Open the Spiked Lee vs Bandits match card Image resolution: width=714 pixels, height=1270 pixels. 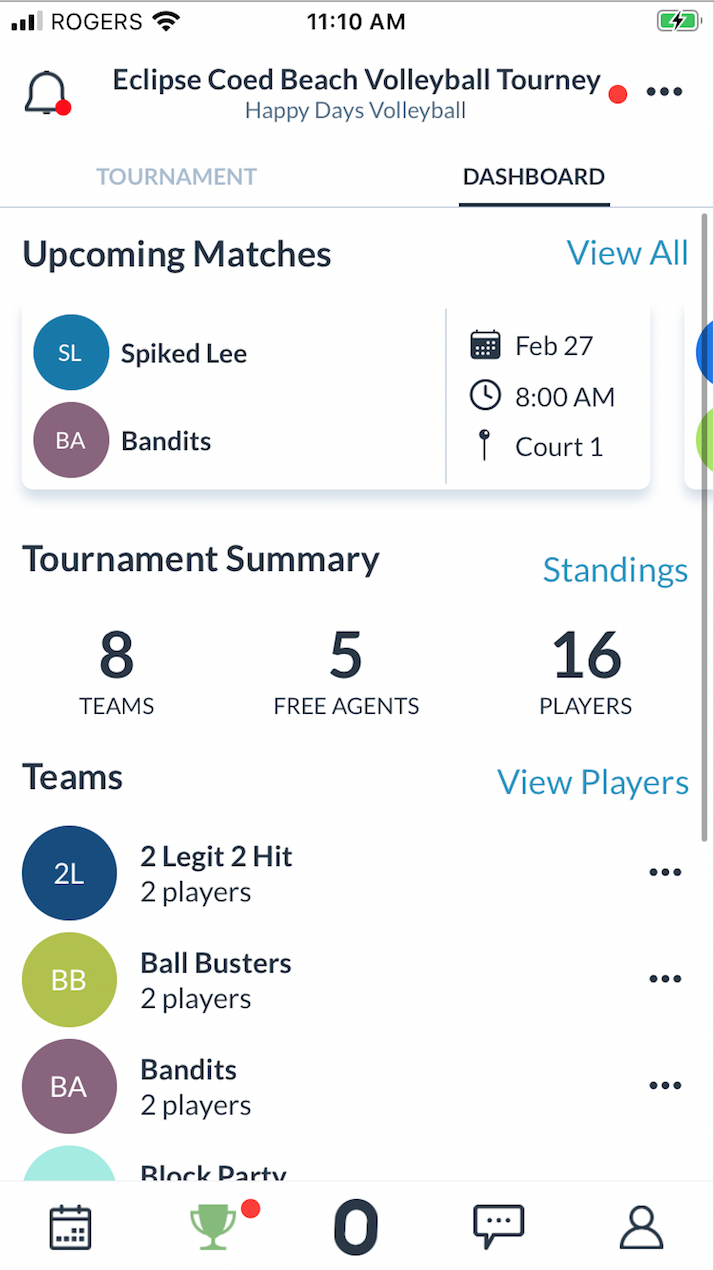pyautogui.click(x=336, y=397)
